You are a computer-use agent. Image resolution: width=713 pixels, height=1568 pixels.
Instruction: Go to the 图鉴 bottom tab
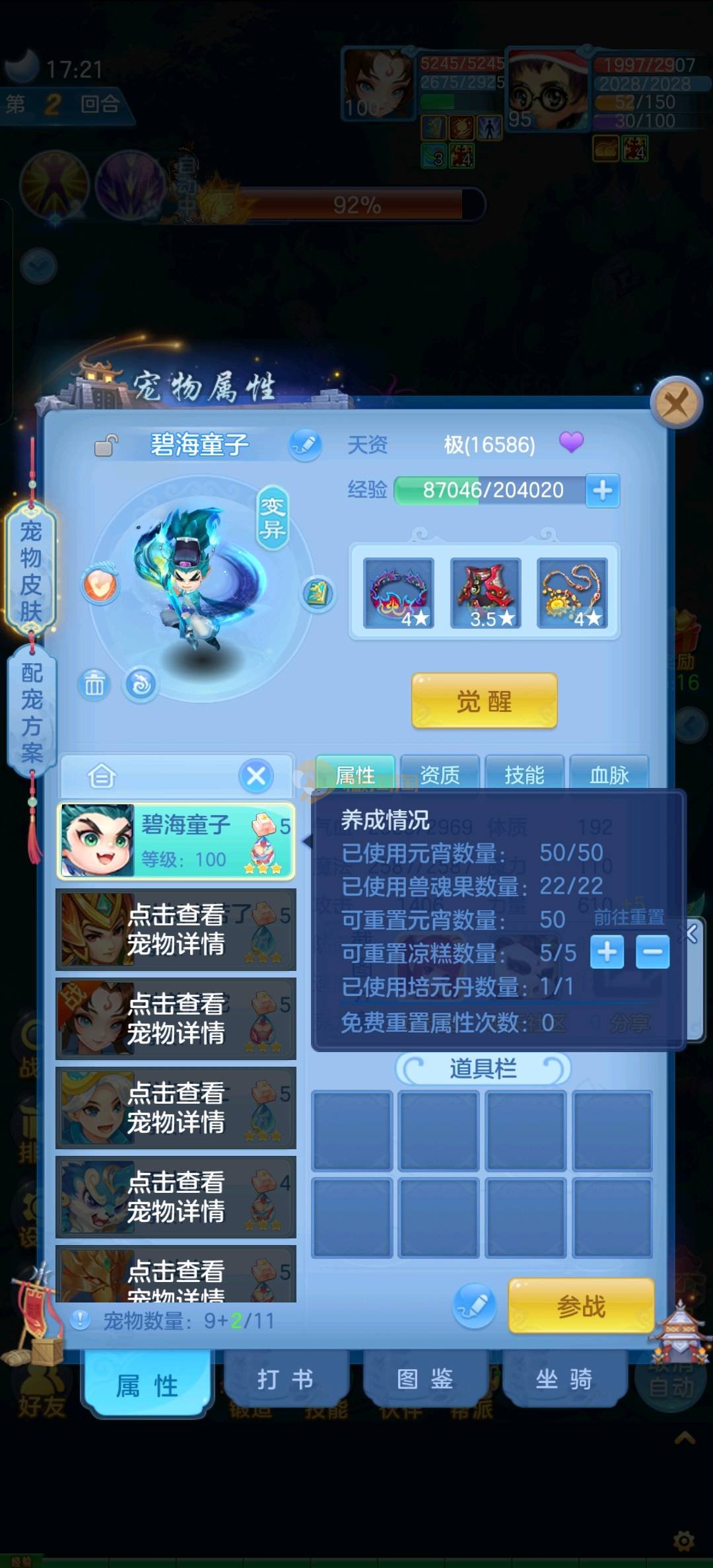coord(424,1379)
